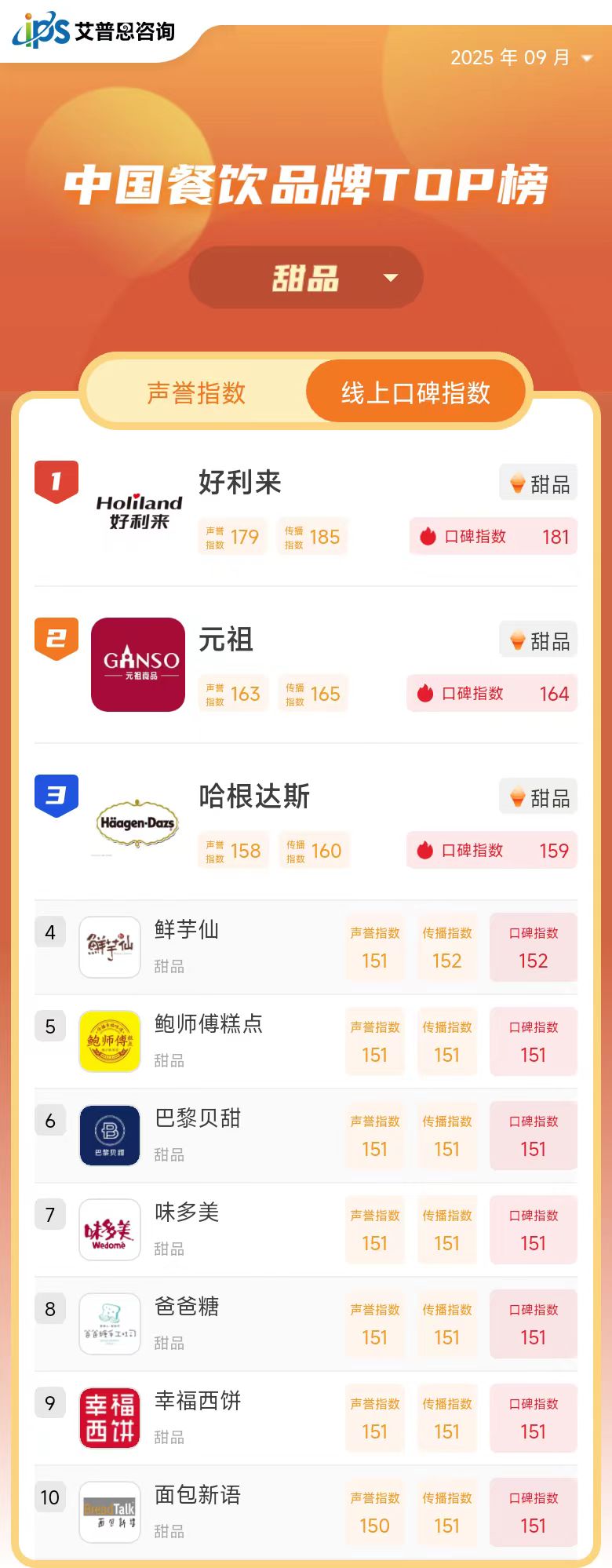The height and width of the screenshot is (1568, 612).
Task: Open 幸福西饼 brand row
Action: (198, 1402)
